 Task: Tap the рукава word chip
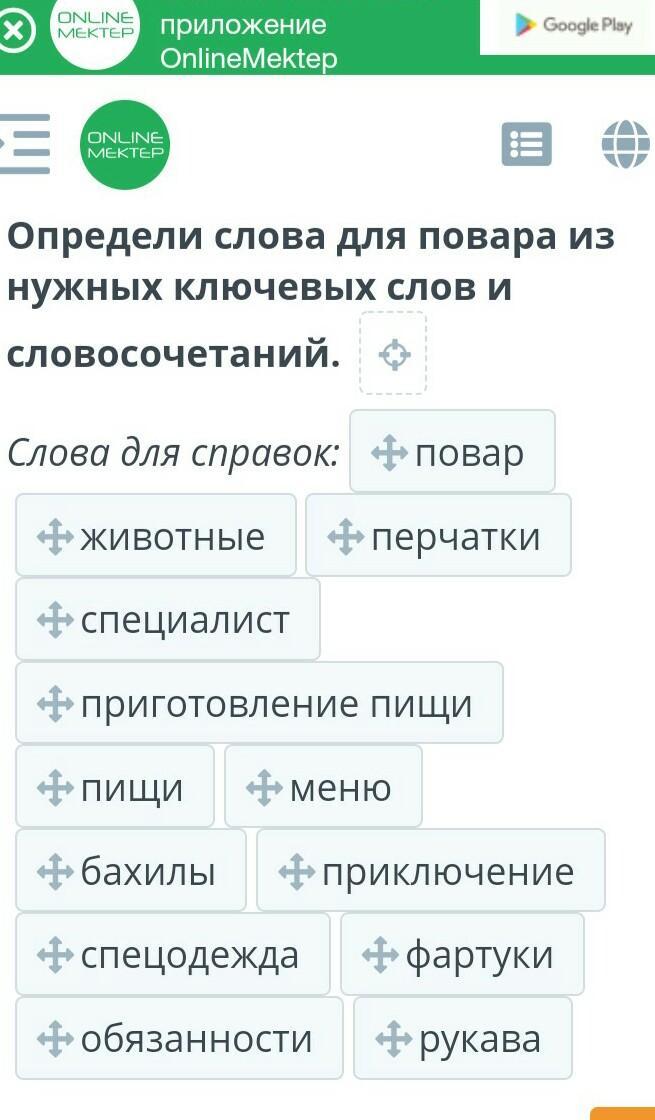(x=463, y=1039)
